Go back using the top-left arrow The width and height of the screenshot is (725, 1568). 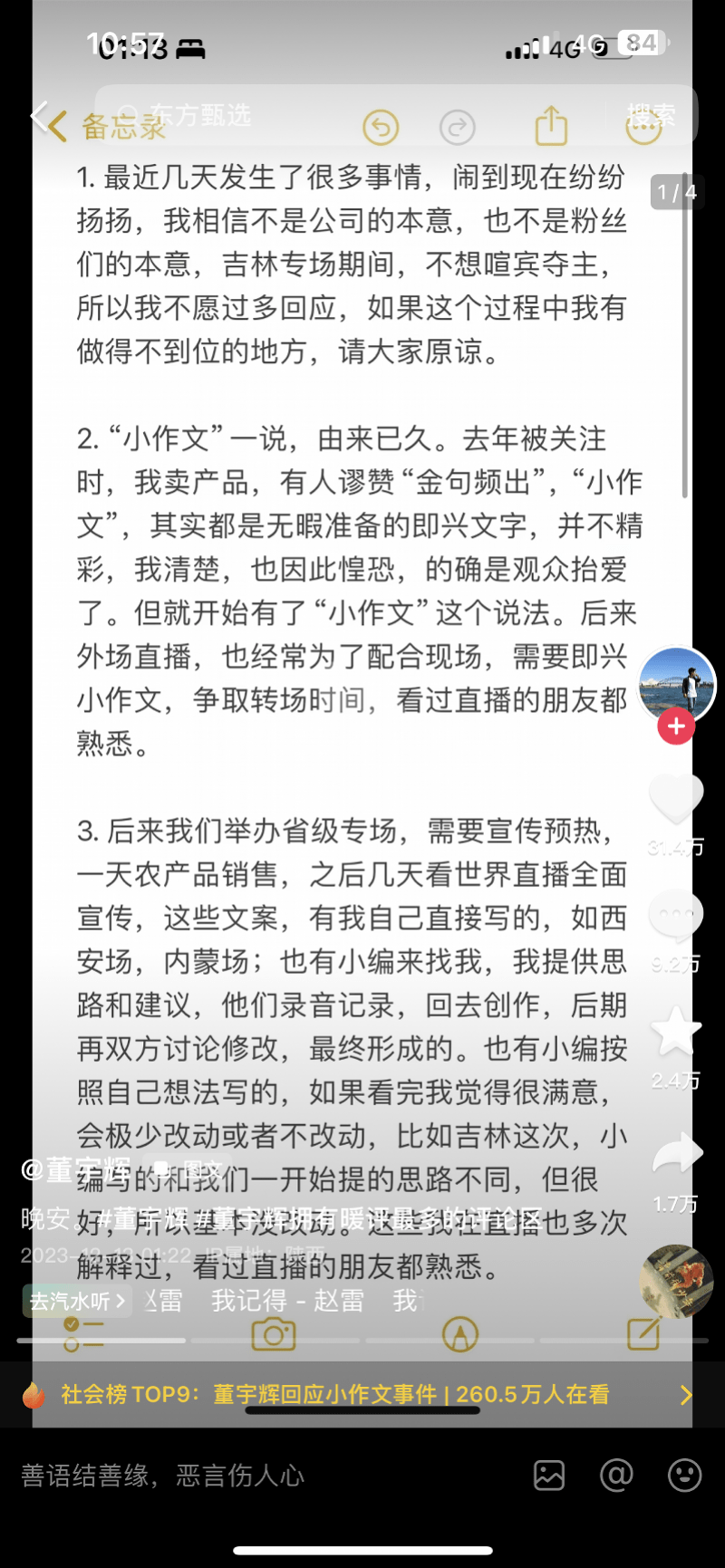(x=40, y=116)
